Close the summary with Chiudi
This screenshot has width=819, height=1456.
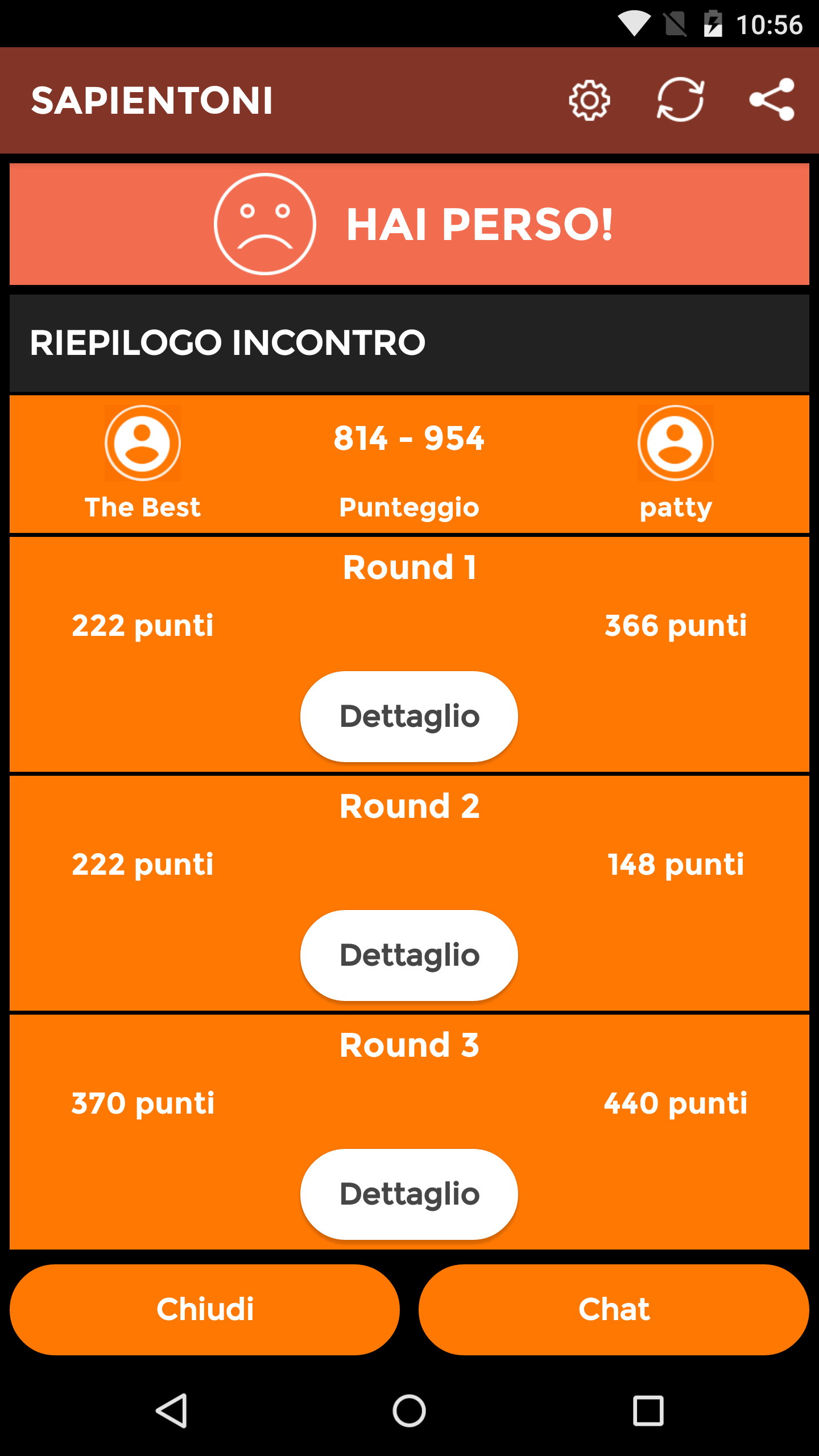coord(205,1309)
